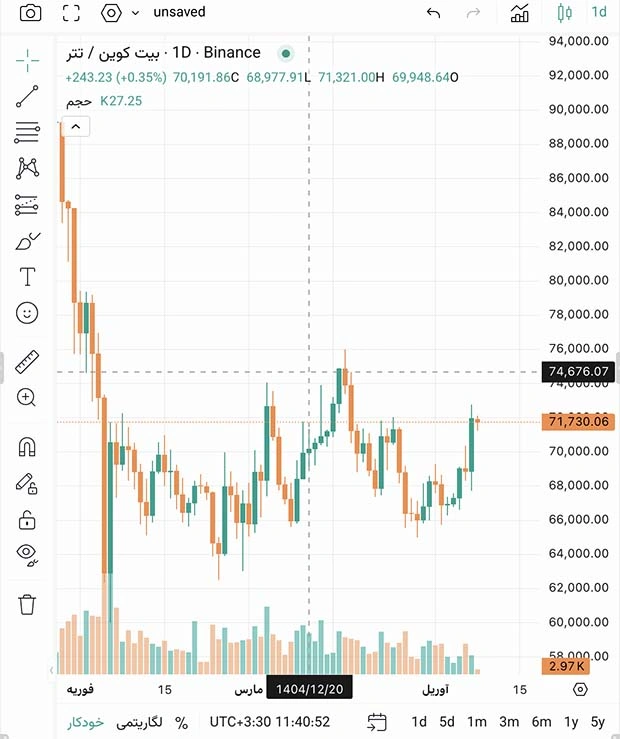
Task: Collapse the indicator legend arrow
Action: (x=75, y=126)
